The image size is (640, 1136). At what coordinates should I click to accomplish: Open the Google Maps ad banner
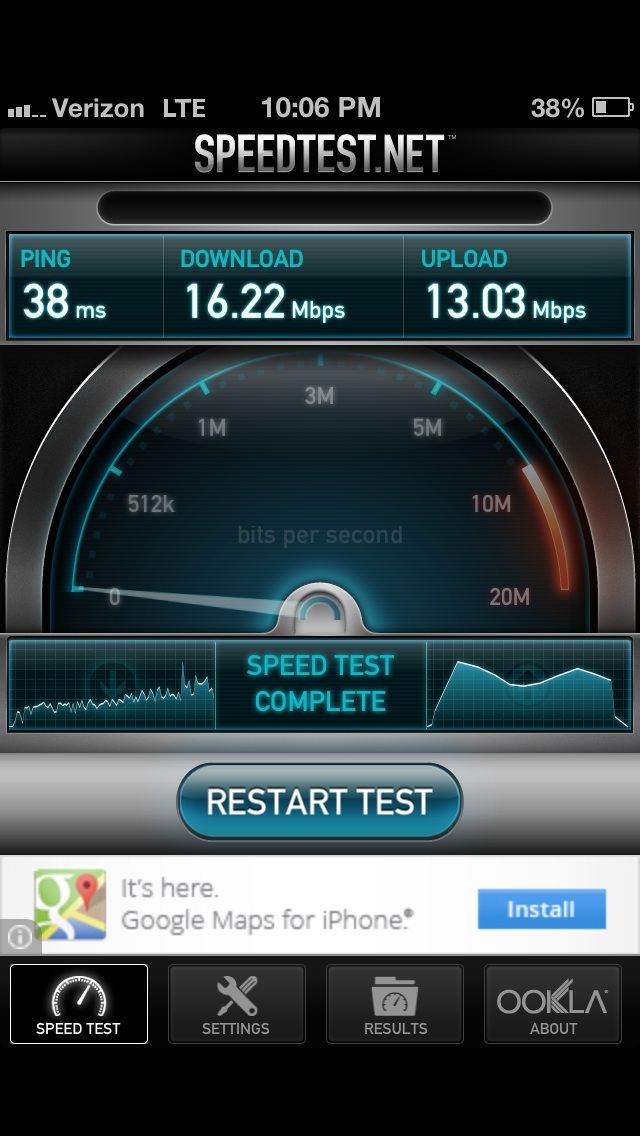pyautogui.click(x=320, y=905)
